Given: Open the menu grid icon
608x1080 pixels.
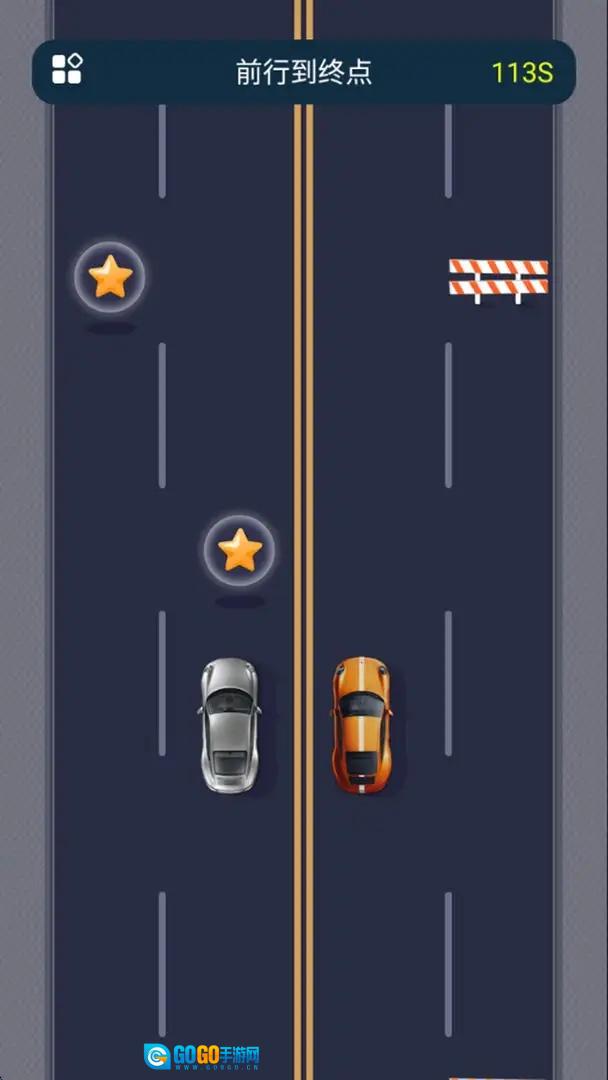Looking at the screenshot, I should coord(67,70).
